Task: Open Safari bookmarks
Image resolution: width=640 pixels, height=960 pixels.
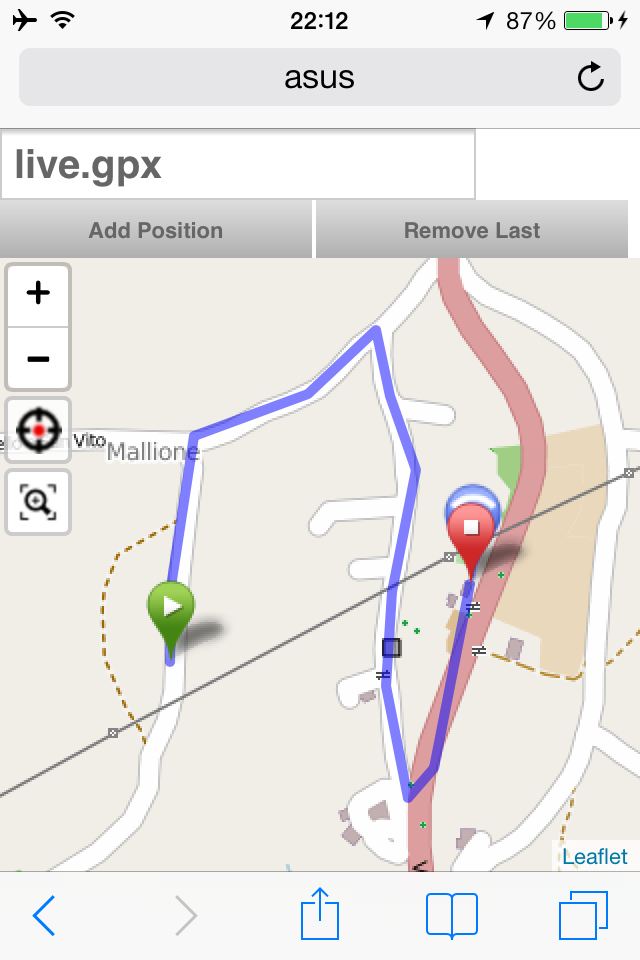Action: 452,915
